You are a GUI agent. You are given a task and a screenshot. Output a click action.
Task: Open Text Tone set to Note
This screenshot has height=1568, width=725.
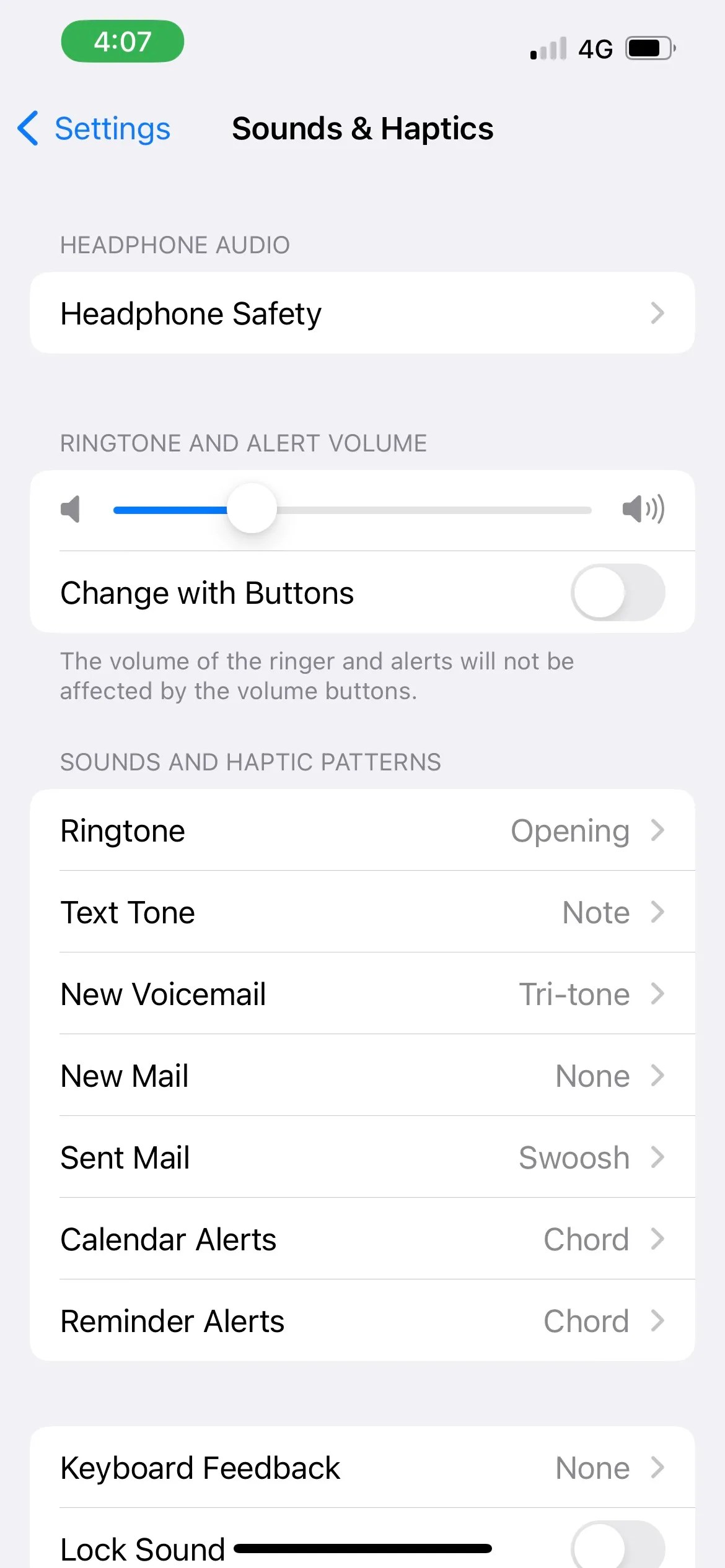pos(362,912)
